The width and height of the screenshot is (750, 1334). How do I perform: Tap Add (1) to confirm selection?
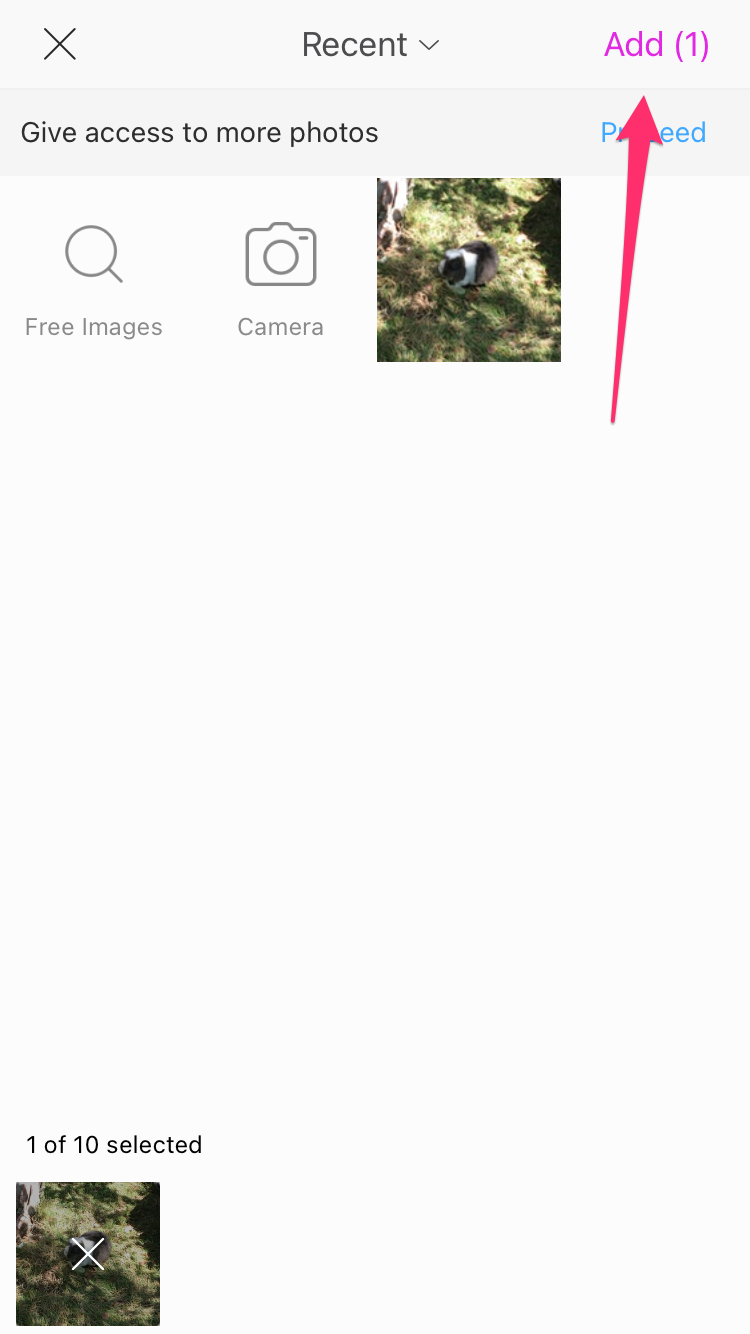click(656, 45)
